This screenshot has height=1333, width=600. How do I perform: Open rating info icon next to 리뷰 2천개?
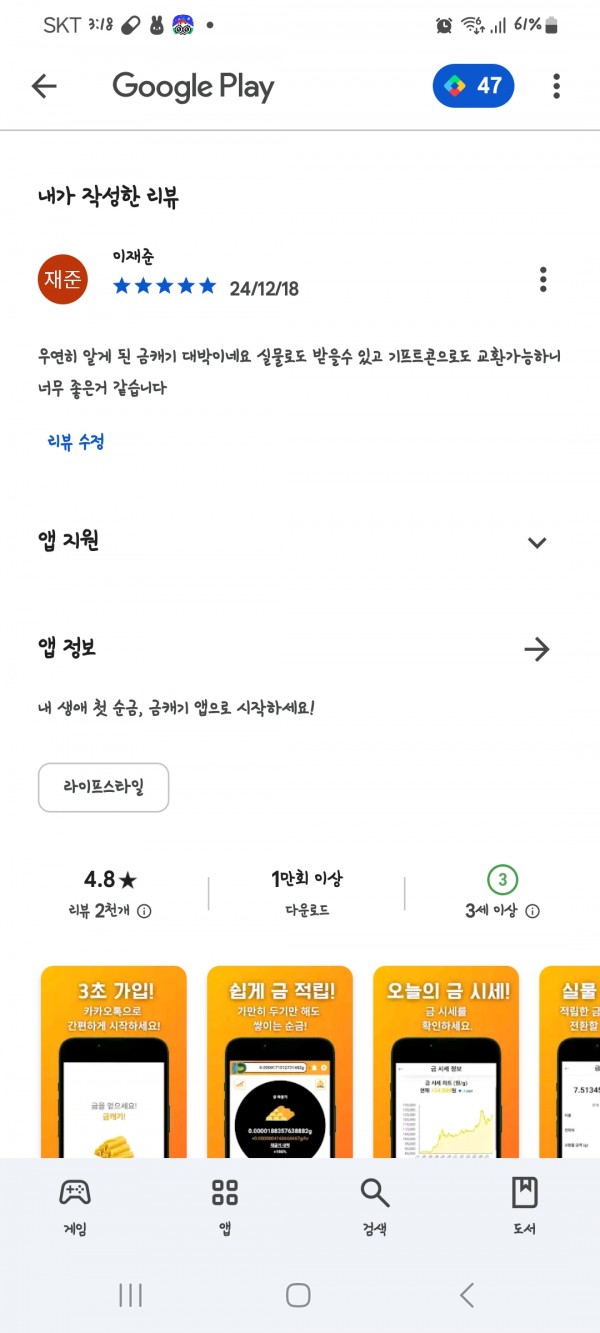(144, 911)
